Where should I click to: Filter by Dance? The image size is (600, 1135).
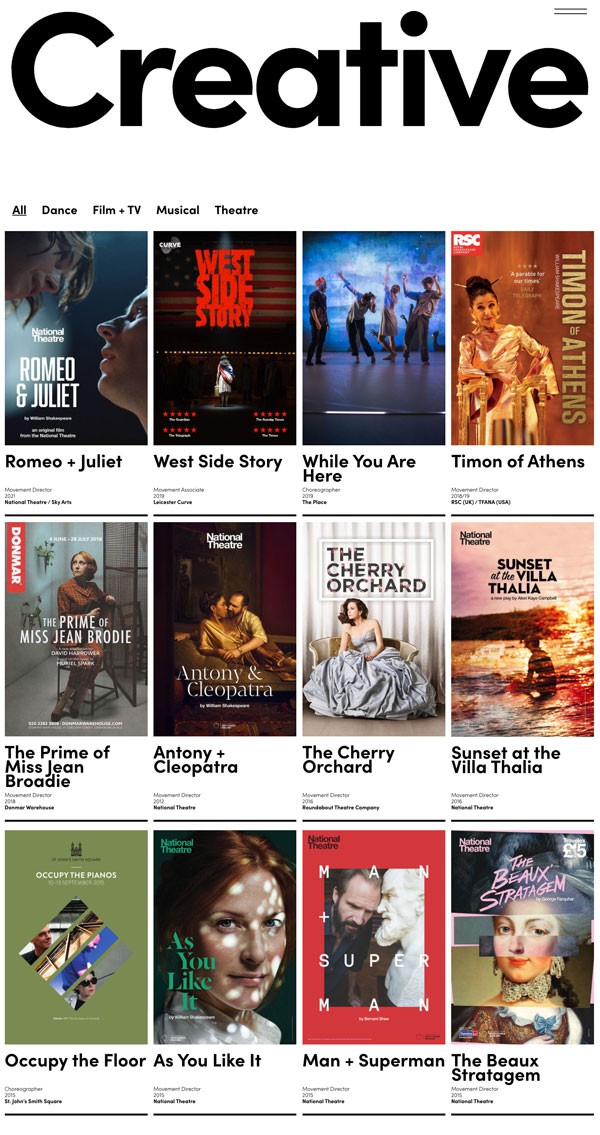59,210
